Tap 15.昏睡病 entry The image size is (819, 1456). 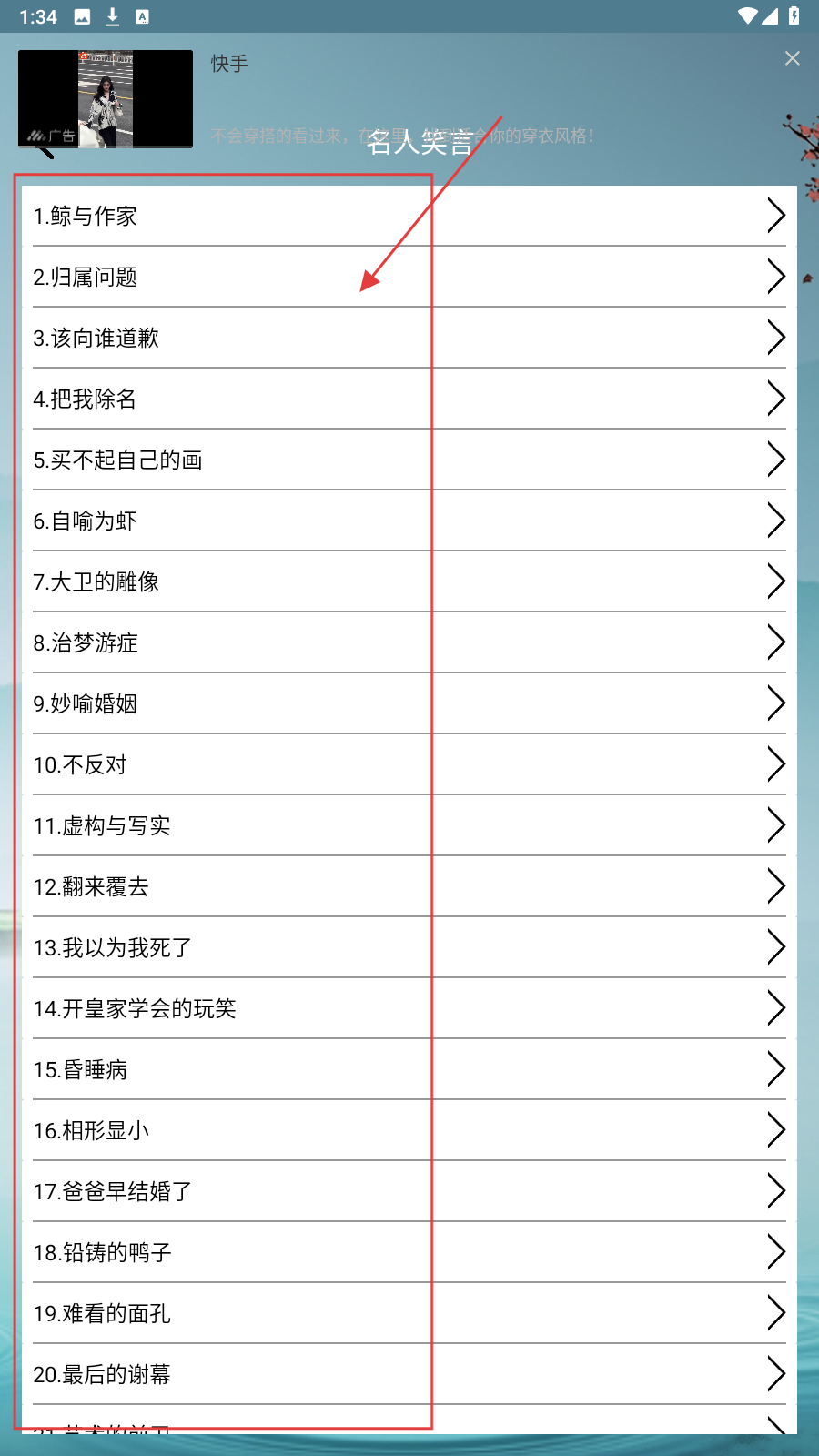409,1069
